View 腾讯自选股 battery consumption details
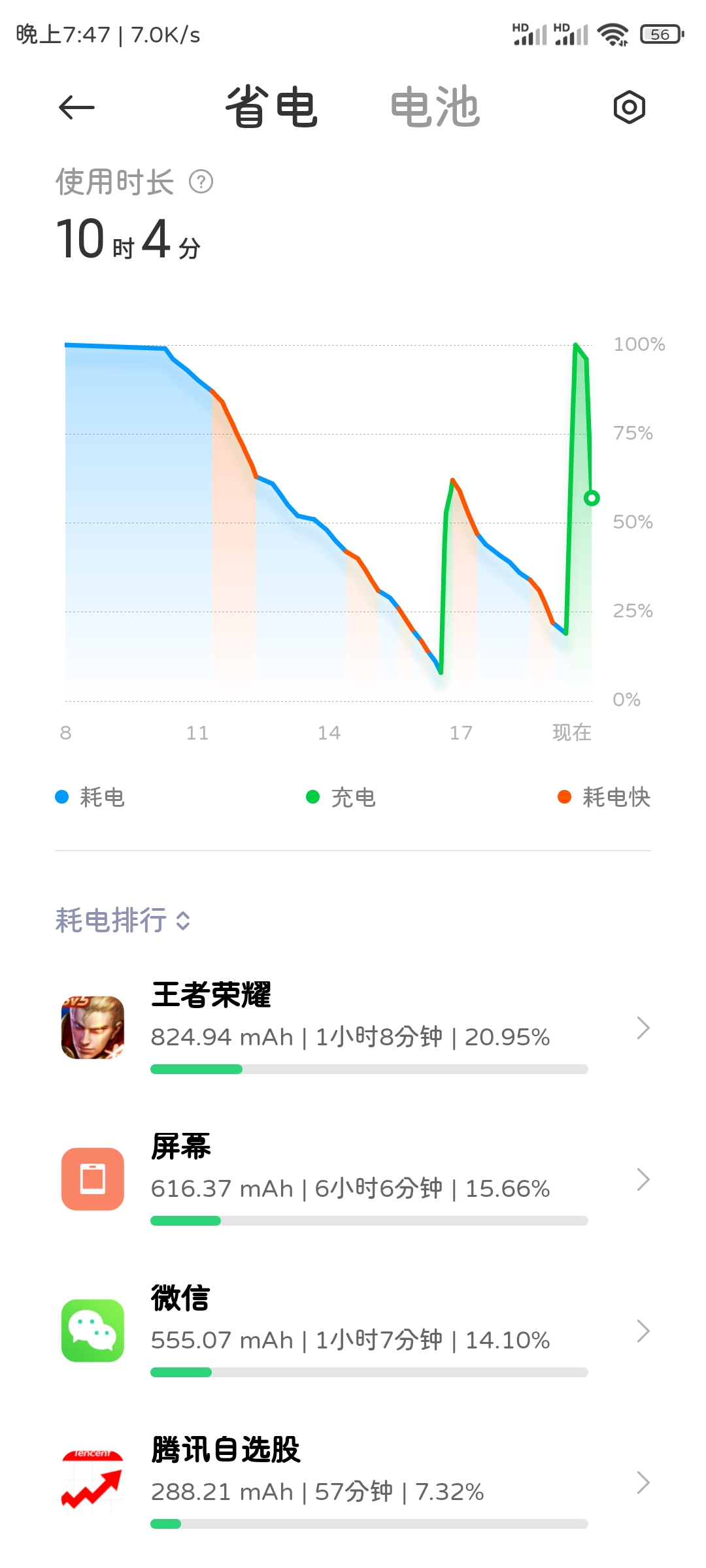 coord(353,1482)
